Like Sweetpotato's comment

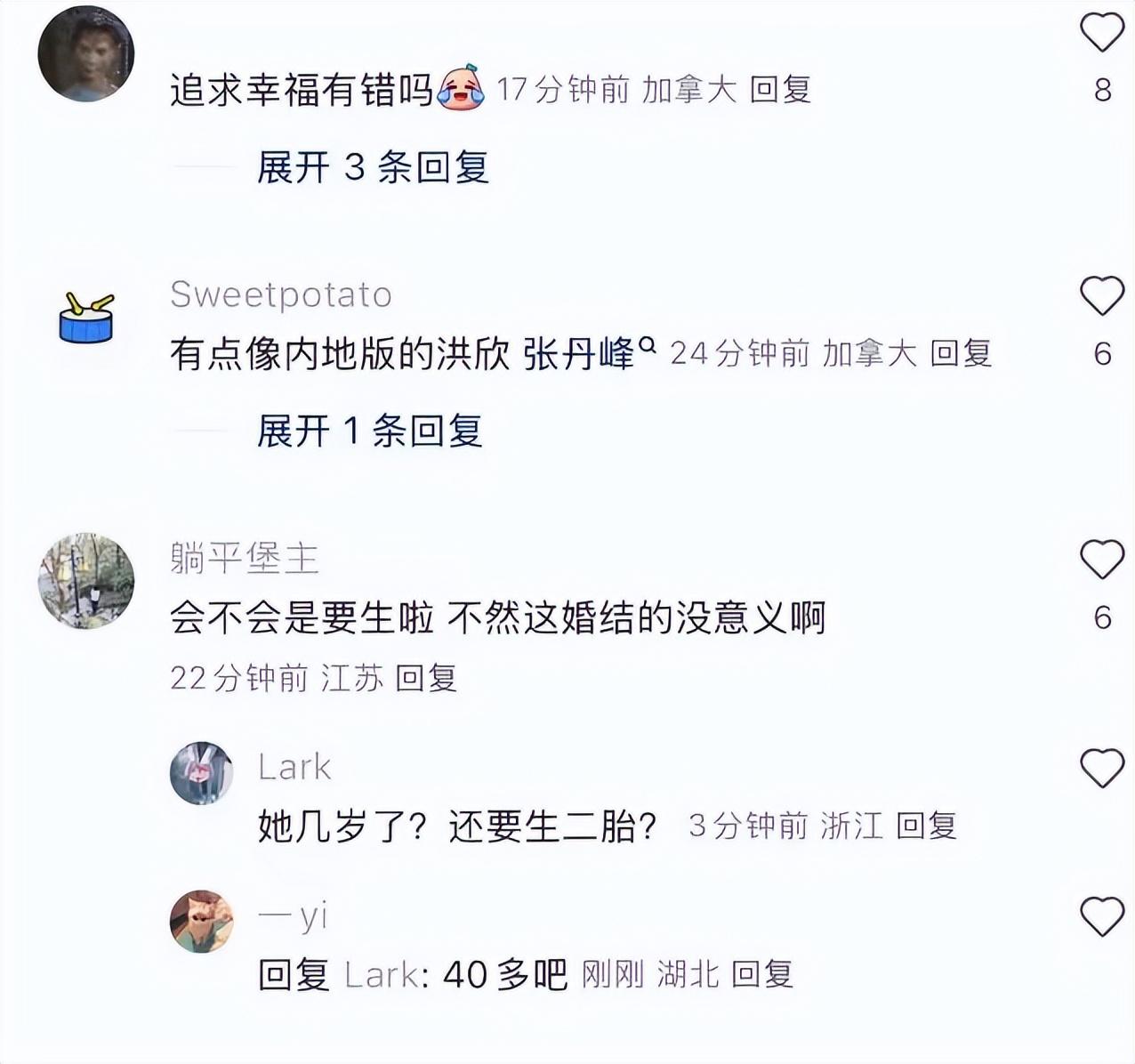[x=1102, y=296]
